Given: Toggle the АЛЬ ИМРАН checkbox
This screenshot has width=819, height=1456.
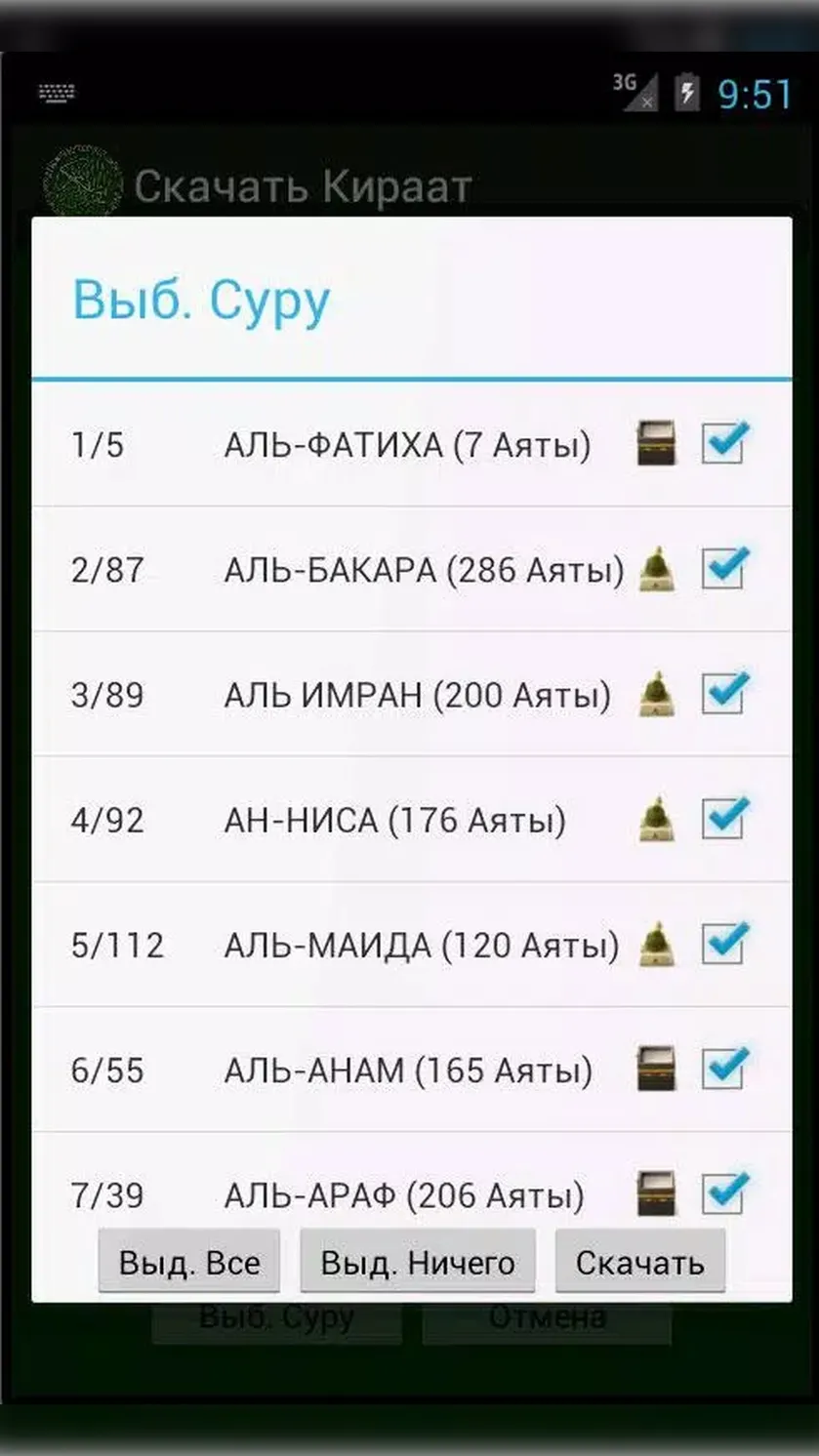Looking at the screenshot, I should (x=724, y=693).
